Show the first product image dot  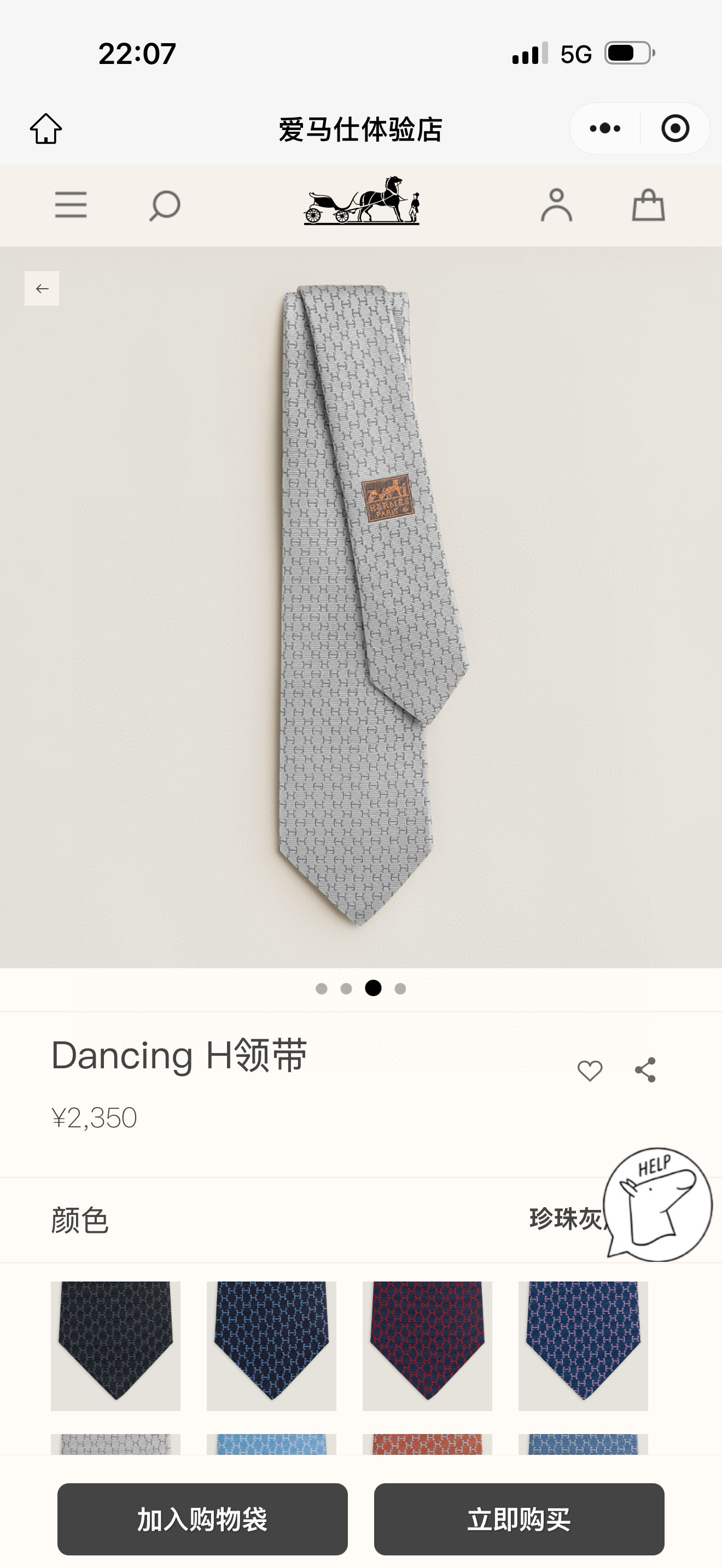point(322,988)
